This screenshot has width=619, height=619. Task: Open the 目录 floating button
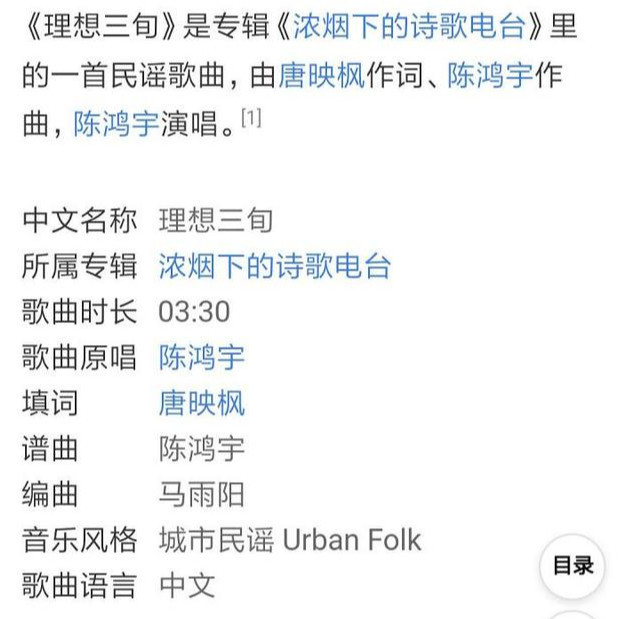(573, 566)
